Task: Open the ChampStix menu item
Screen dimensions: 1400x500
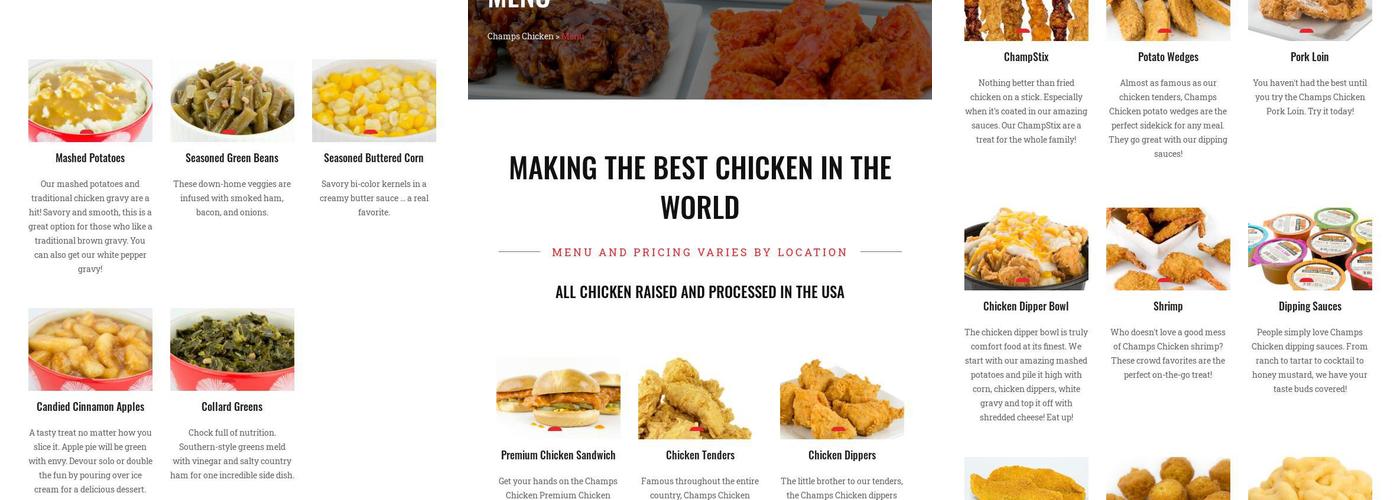Action: tap(1026, 57)
